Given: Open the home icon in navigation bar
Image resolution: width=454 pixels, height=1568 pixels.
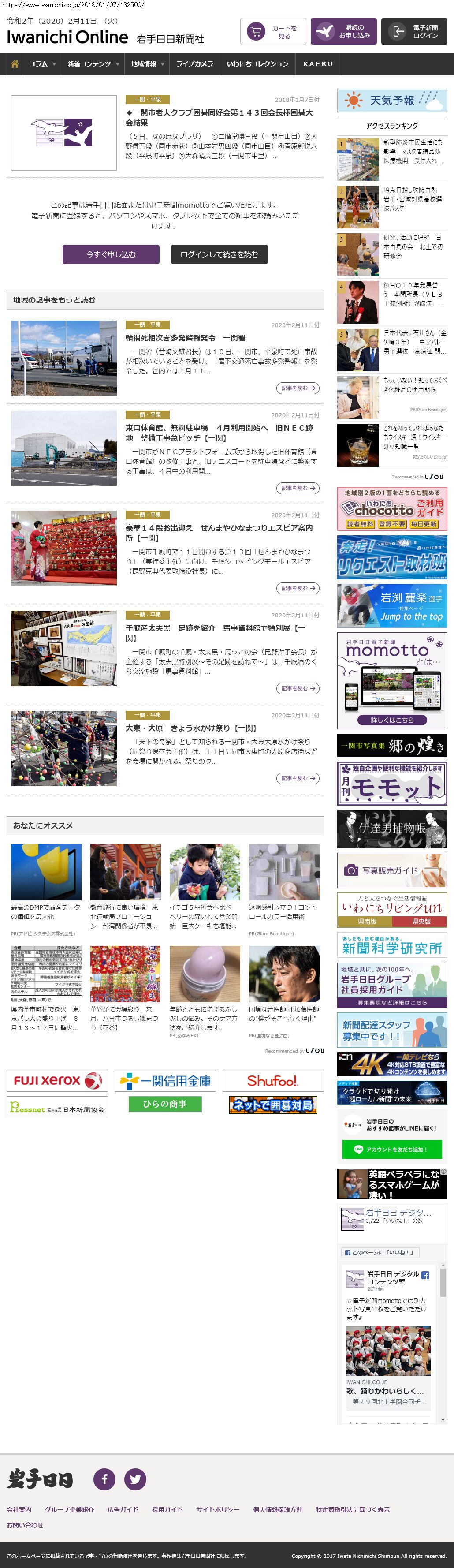Looking at the screenshot, I should coord(15,64).
